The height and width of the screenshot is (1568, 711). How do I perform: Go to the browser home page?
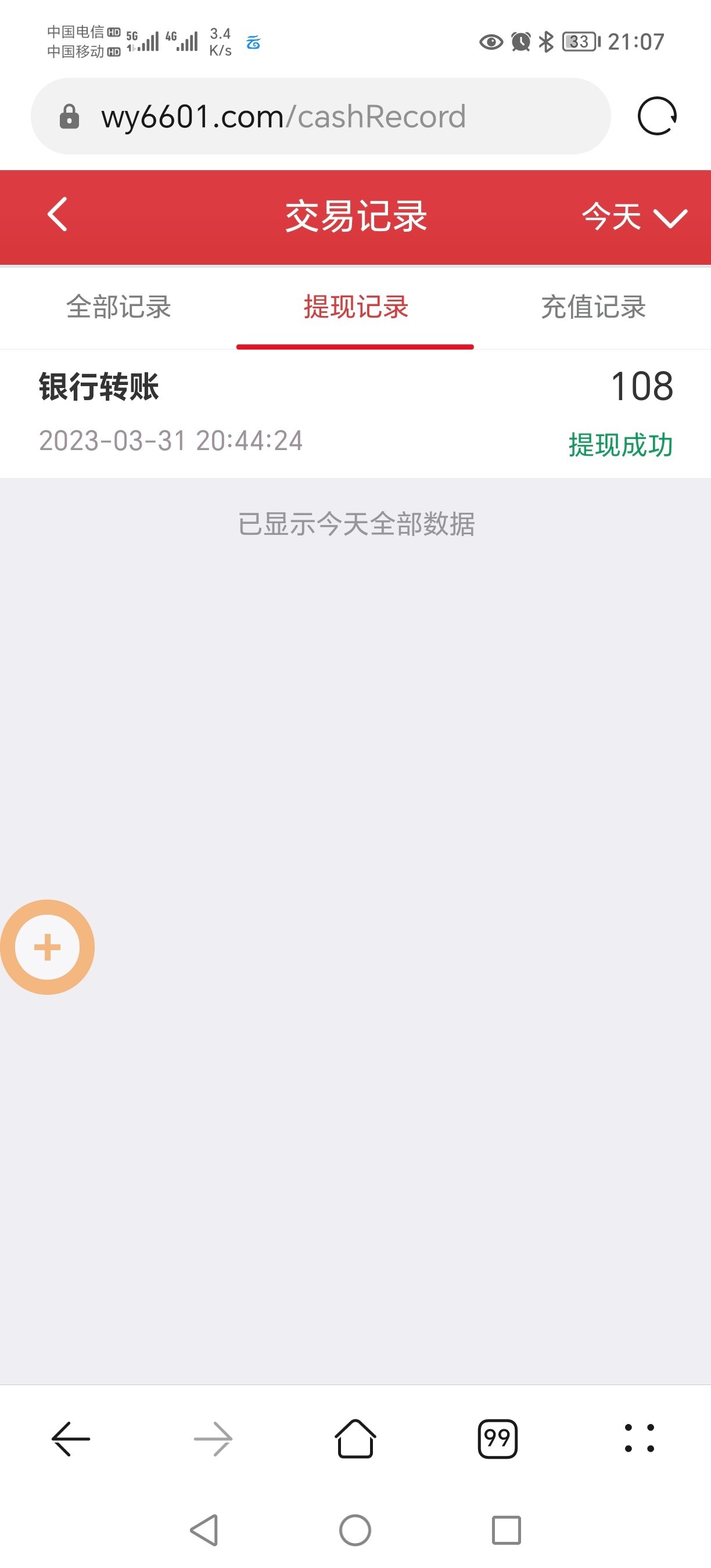pyautogui.click(x=355, y=1439)
